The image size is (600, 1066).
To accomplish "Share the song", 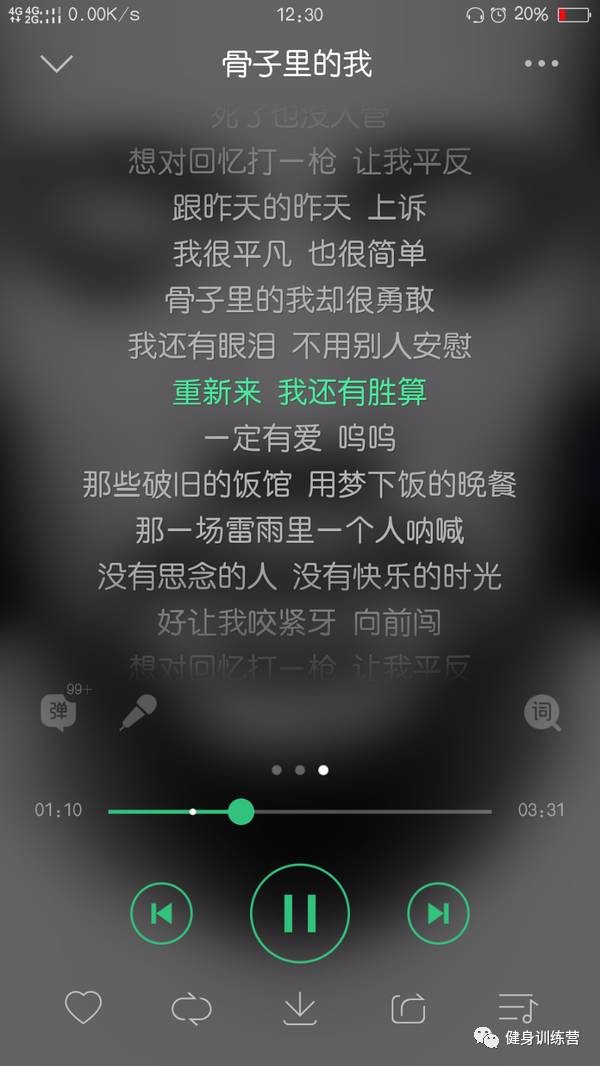I will point(408,1008).
